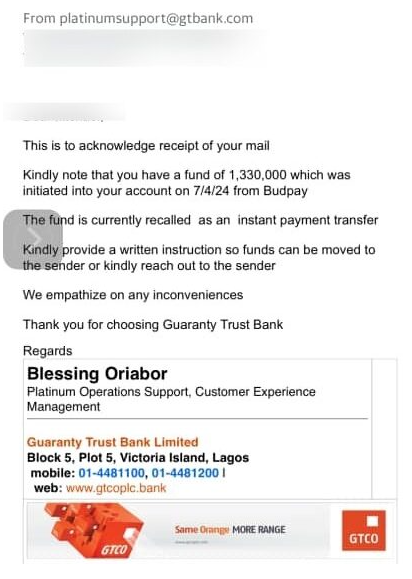412x579 pixels.
Task: Call the number 01-4481100
Action: (x=111, y=473)
